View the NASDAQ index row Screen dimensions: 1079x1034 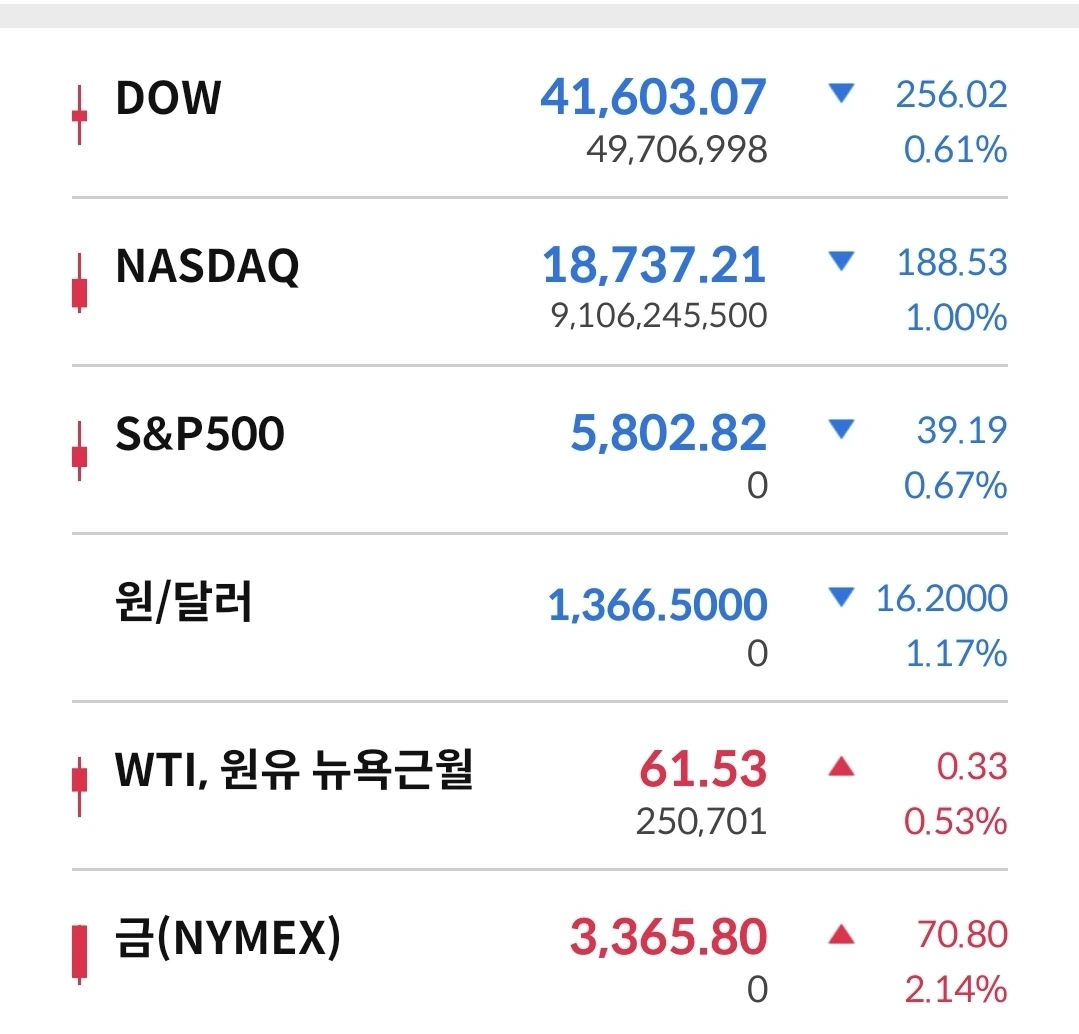click(x=207, y=267)
